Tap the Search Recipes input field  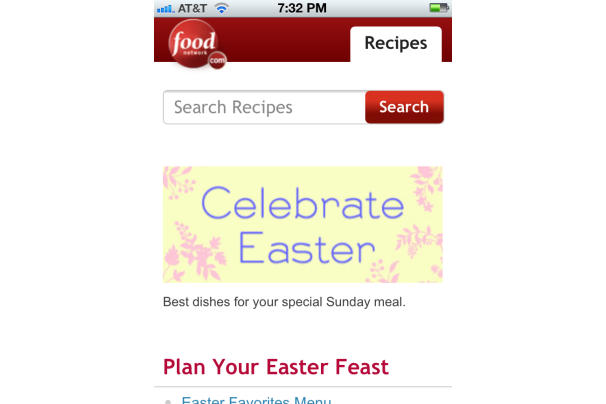coord(264,107)
